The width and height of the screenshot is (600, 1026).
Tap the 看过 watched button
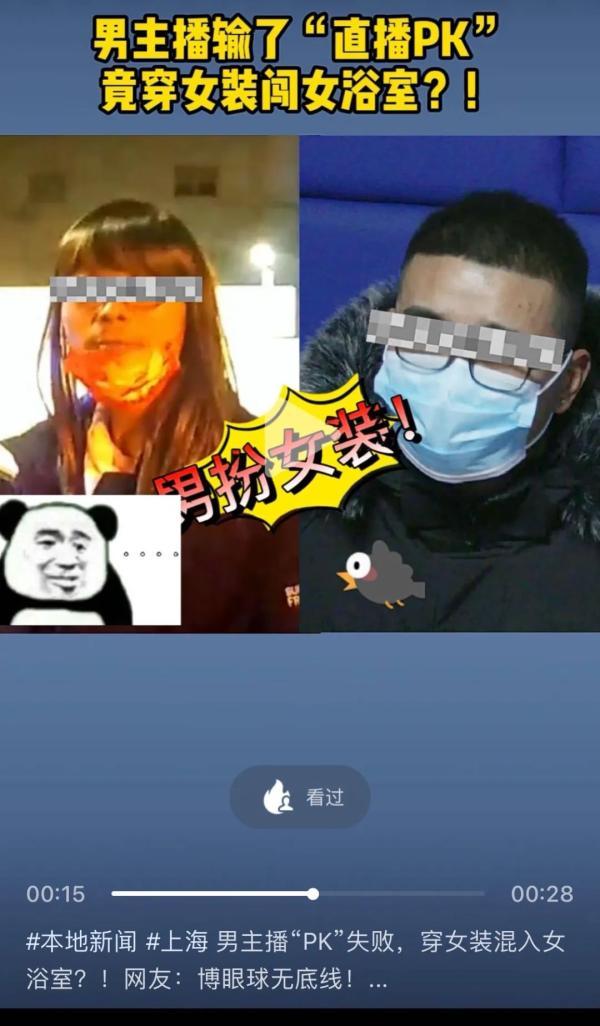click(x=300, y=797)
